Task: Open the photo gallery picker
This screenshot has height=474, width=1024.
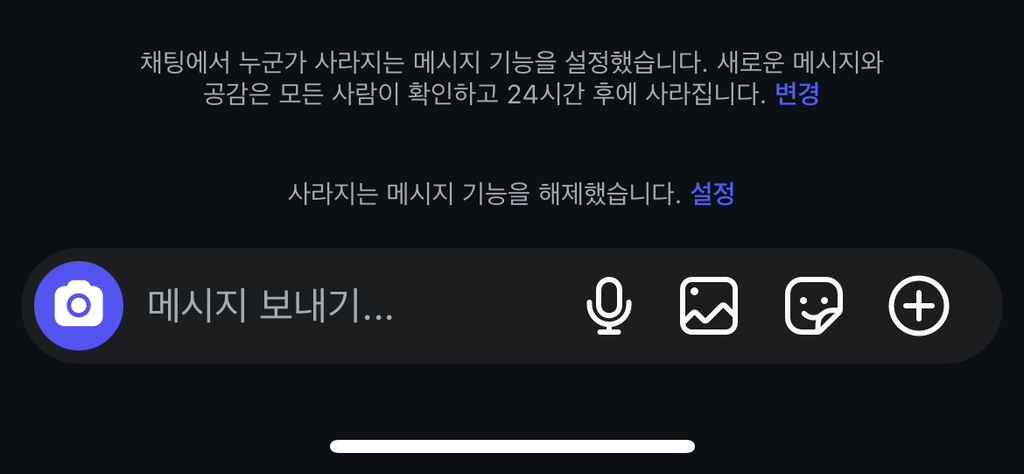Action: pyautogui.click(x=709, y=305)
